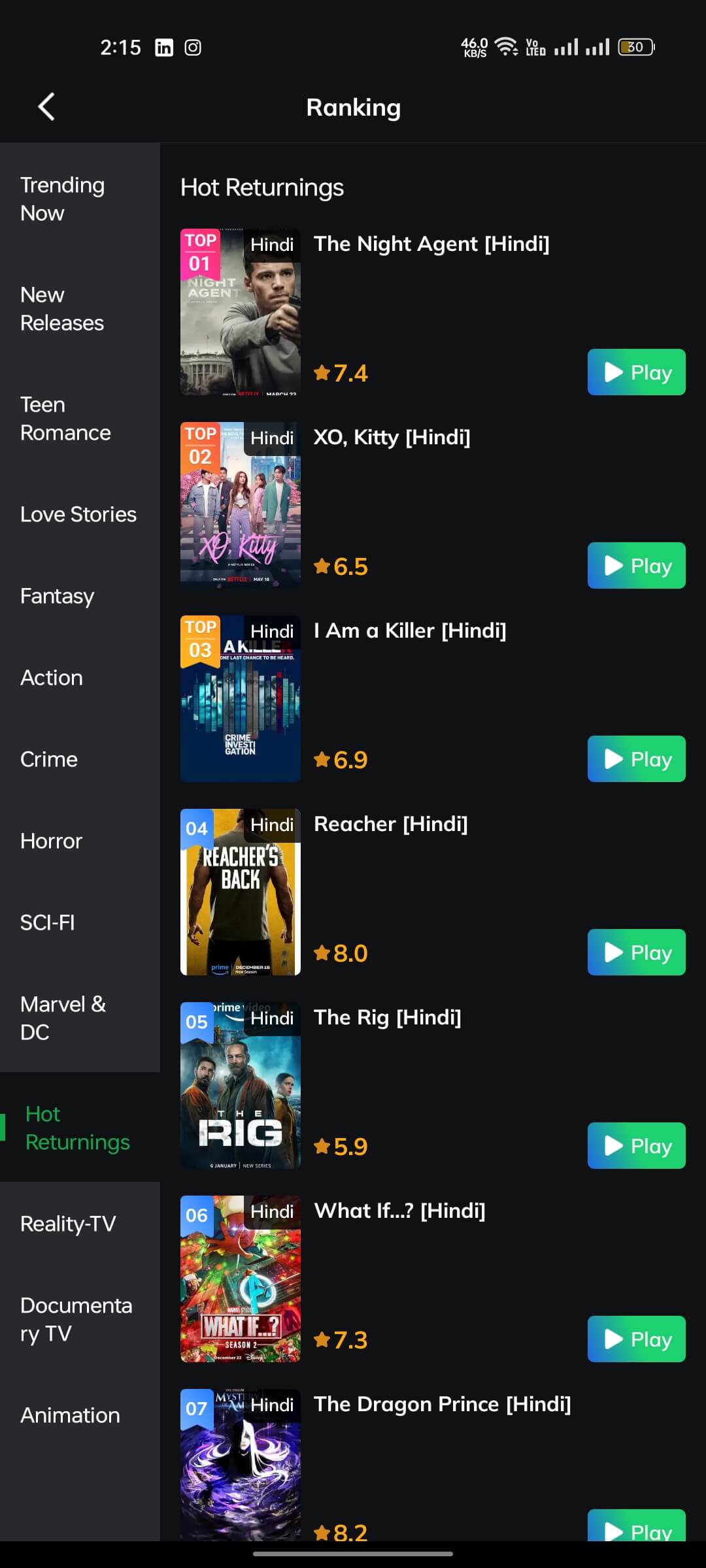Select the Reality-TV category
Viewport: 706px width, 1568px height.
click(x=68, y=1222)
